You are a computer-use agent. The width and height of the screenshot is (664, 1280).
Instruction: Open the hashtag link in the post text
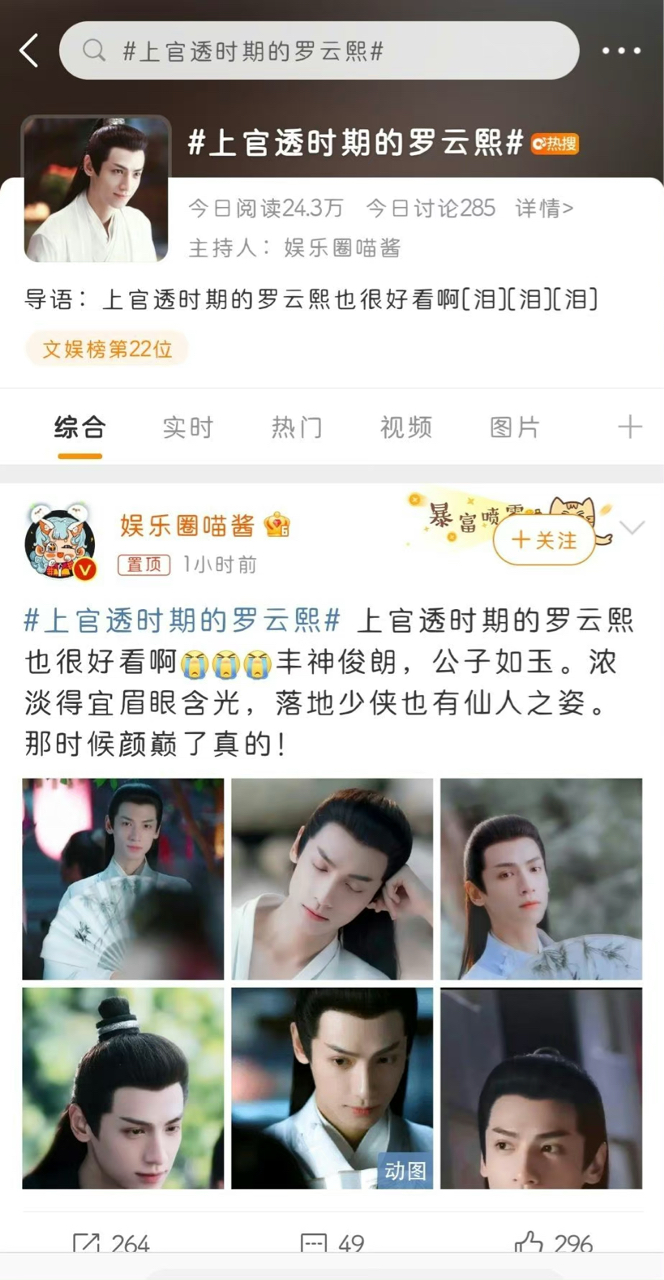tap(182, 620)
